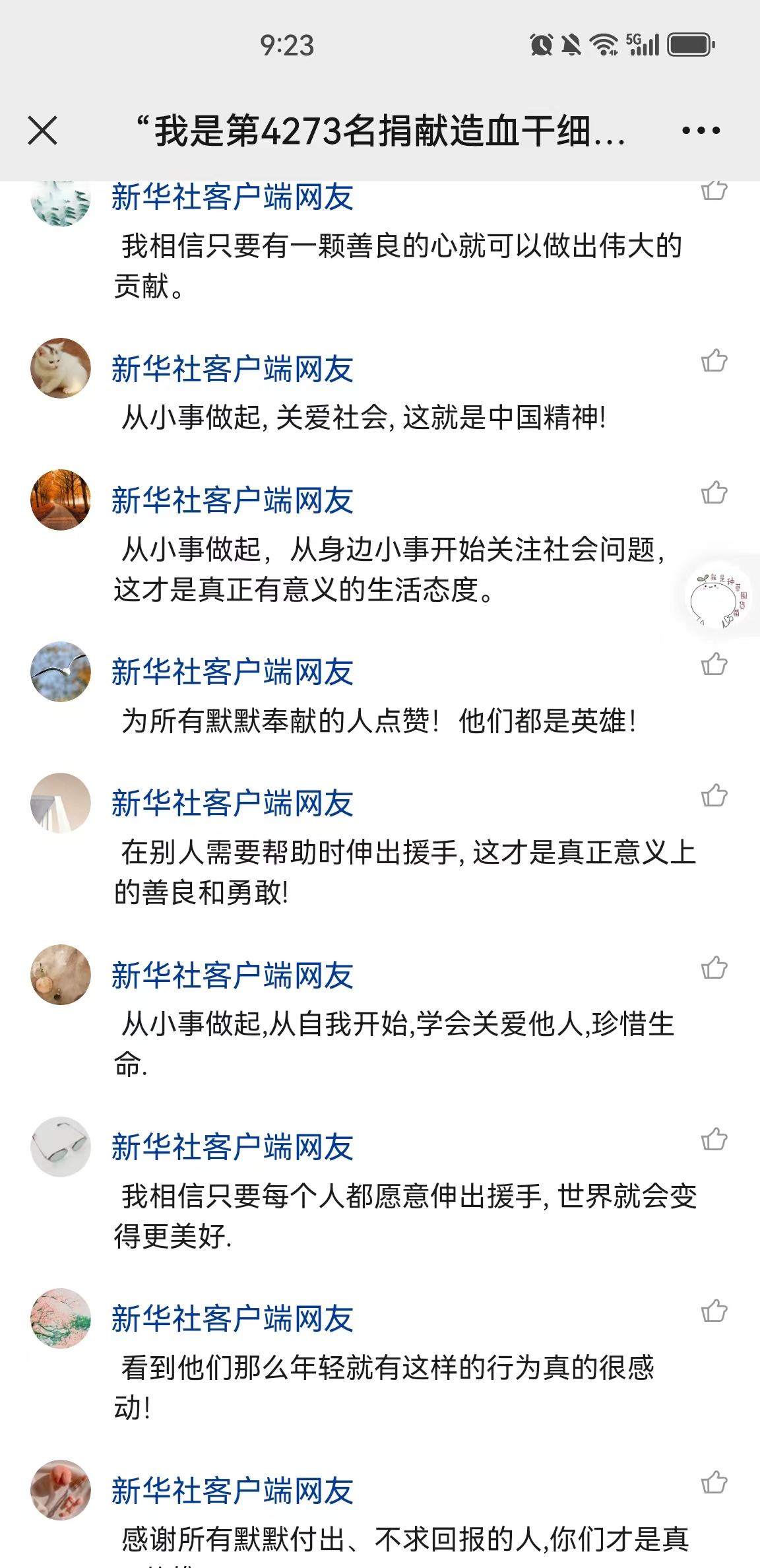This screenshot has width=760, height=1568.
Task: Like the comment about 世界就会变得更美好
Action: 714,1139
